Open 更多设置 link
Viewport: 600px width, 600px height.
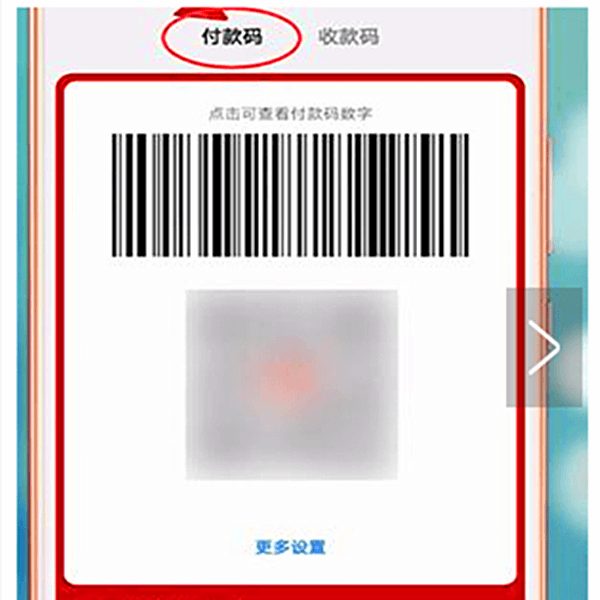coord(290,547)
